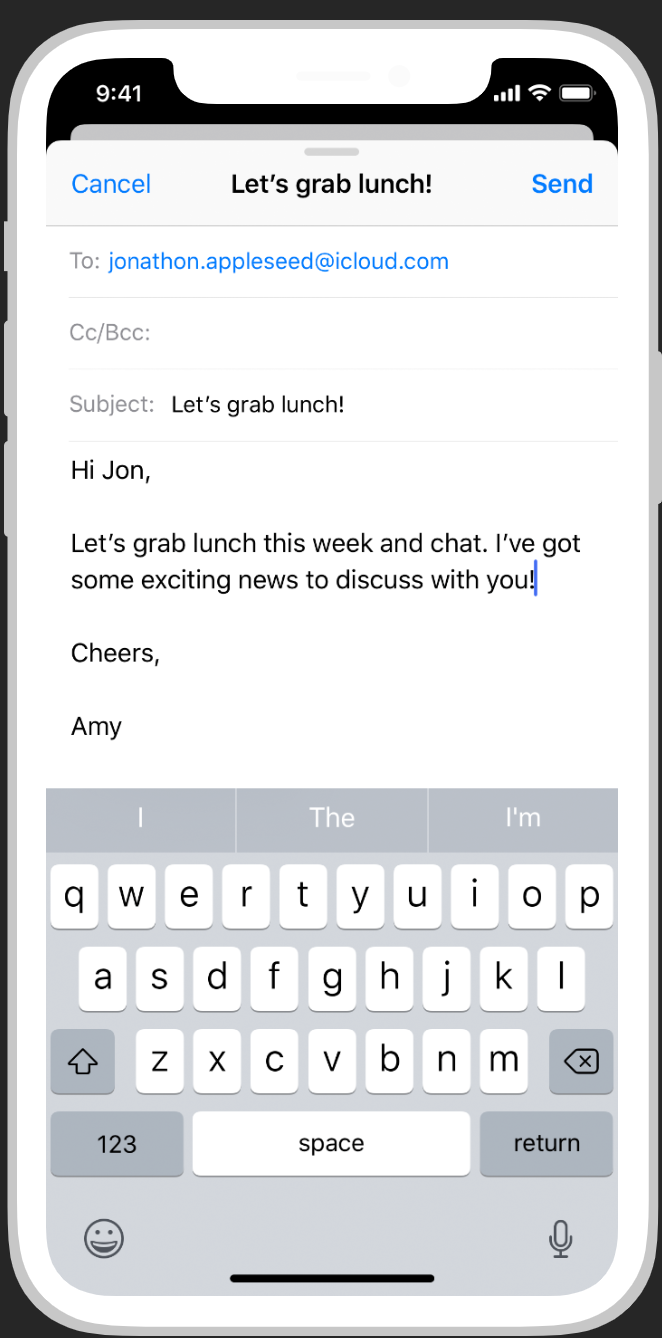The width and height of the screenshot is (662, 1338).
Task: Enable the shift key
Action: click(82, 1060)
